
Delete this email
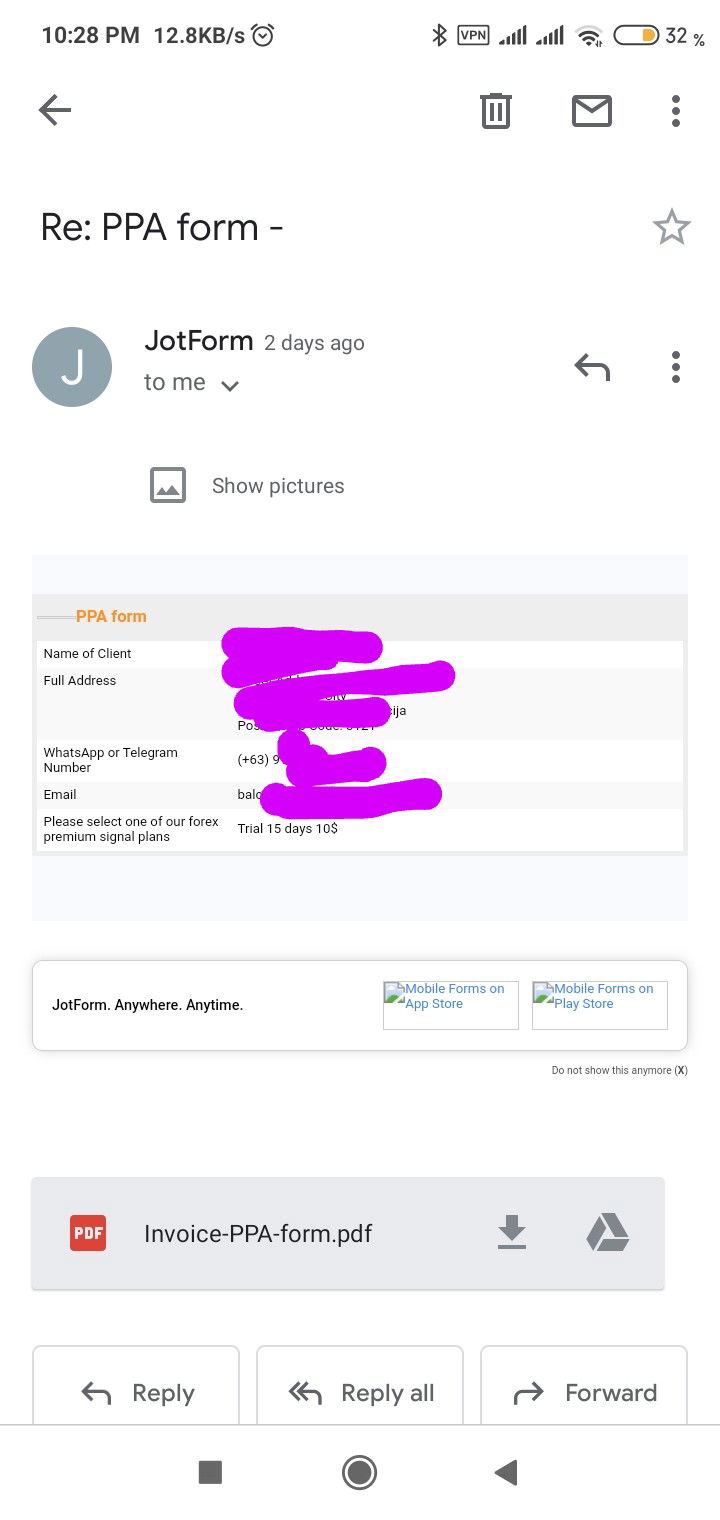tap(496, 110)
